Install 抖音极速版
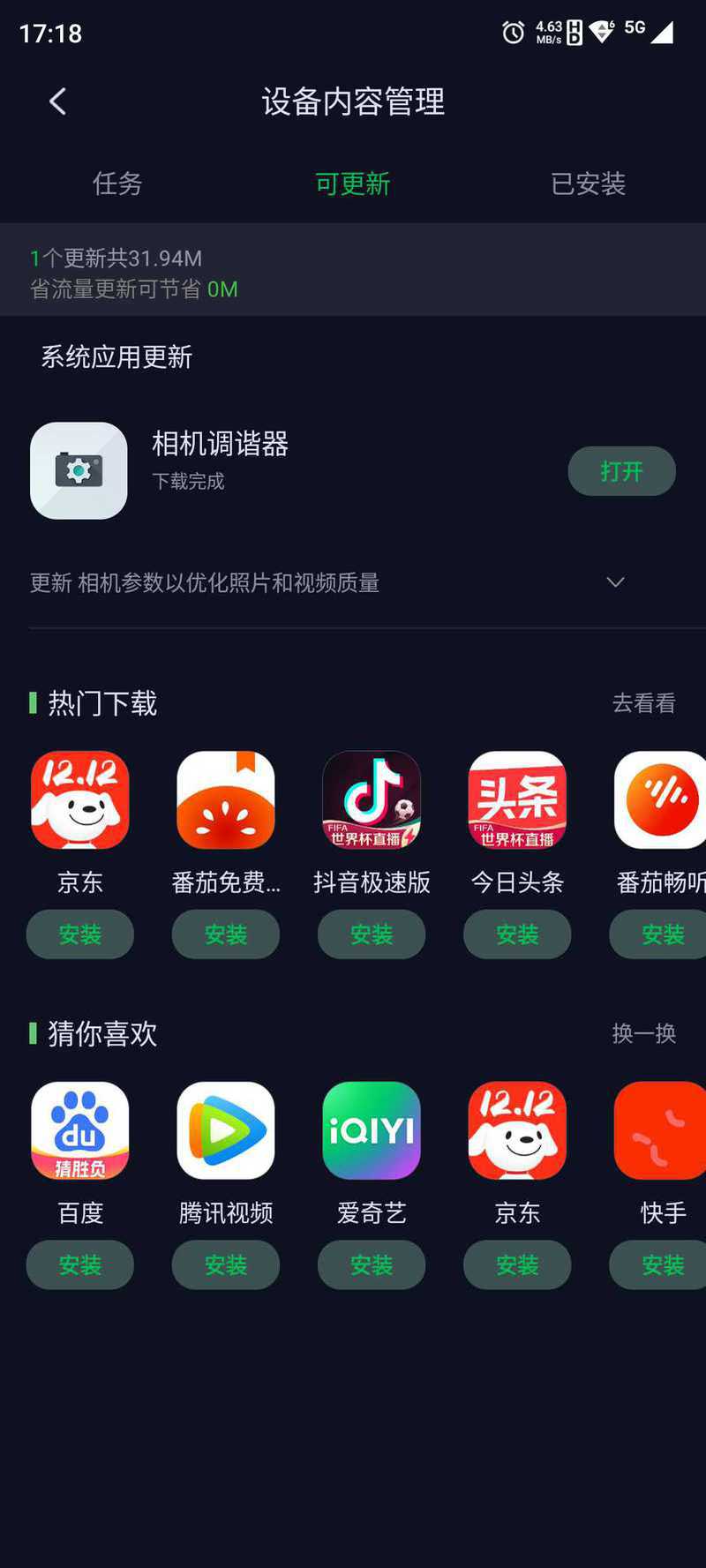 [x=372, y=934]
